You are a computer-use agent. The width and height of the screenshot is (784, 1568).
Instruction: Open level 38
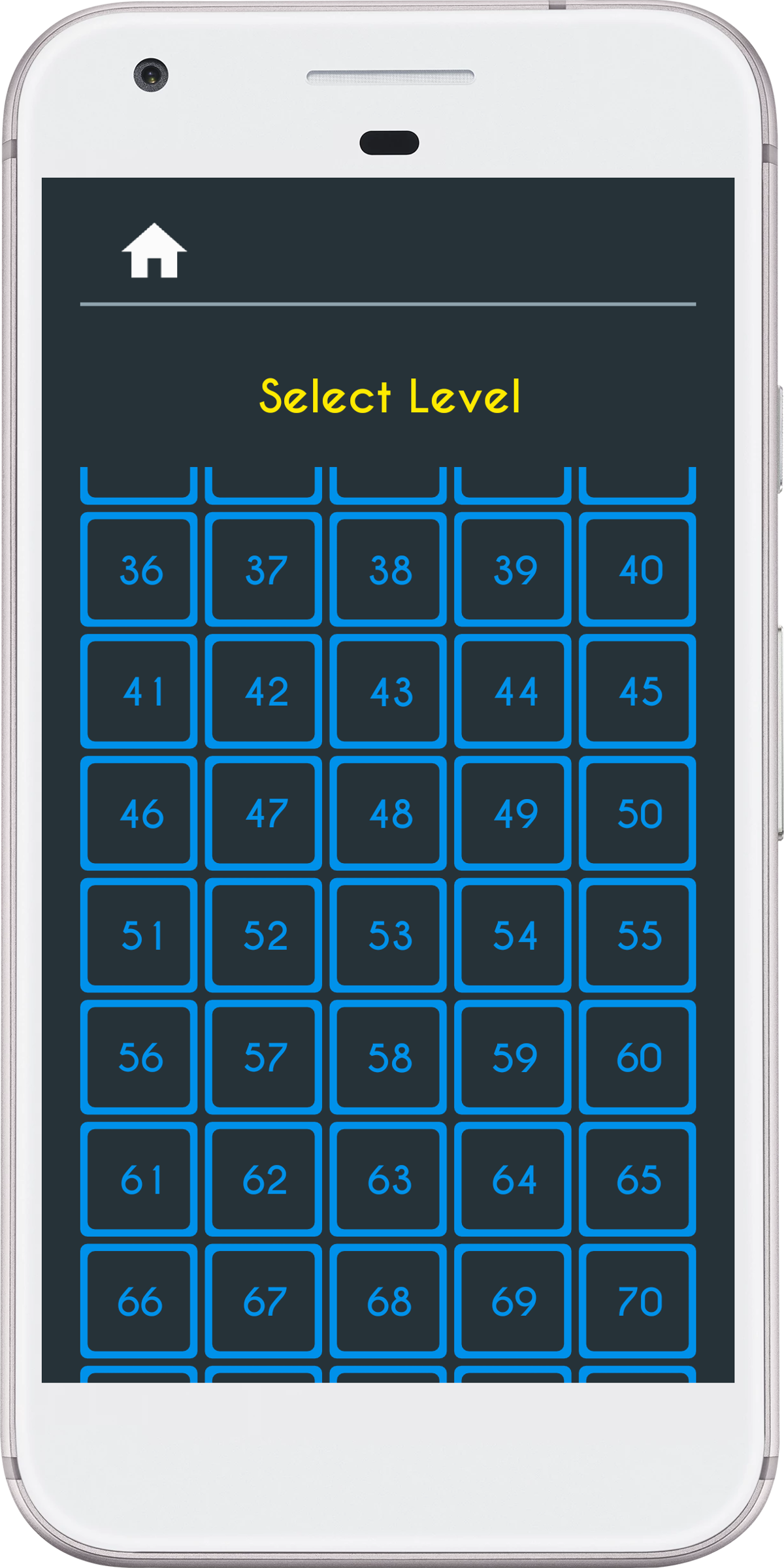[388, 569]
